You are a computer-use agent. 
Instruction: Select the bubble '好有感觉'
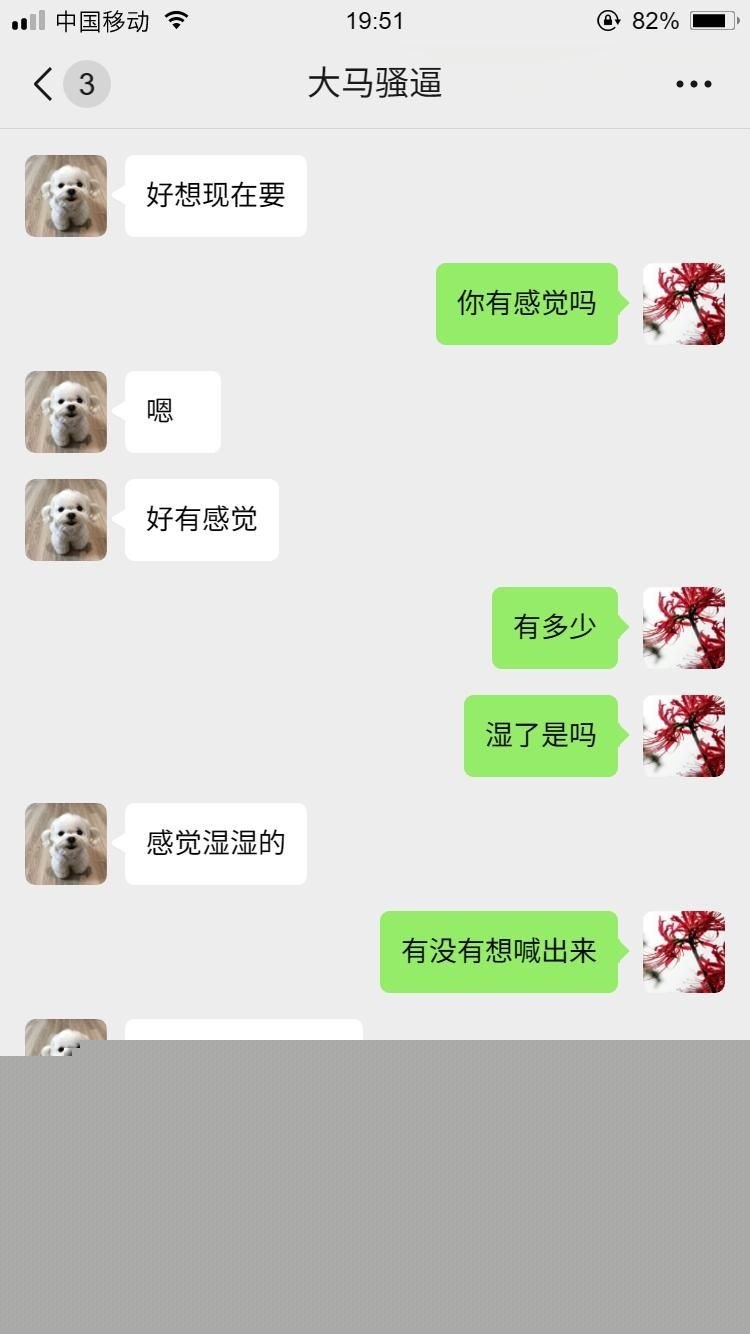pos(201,519)
